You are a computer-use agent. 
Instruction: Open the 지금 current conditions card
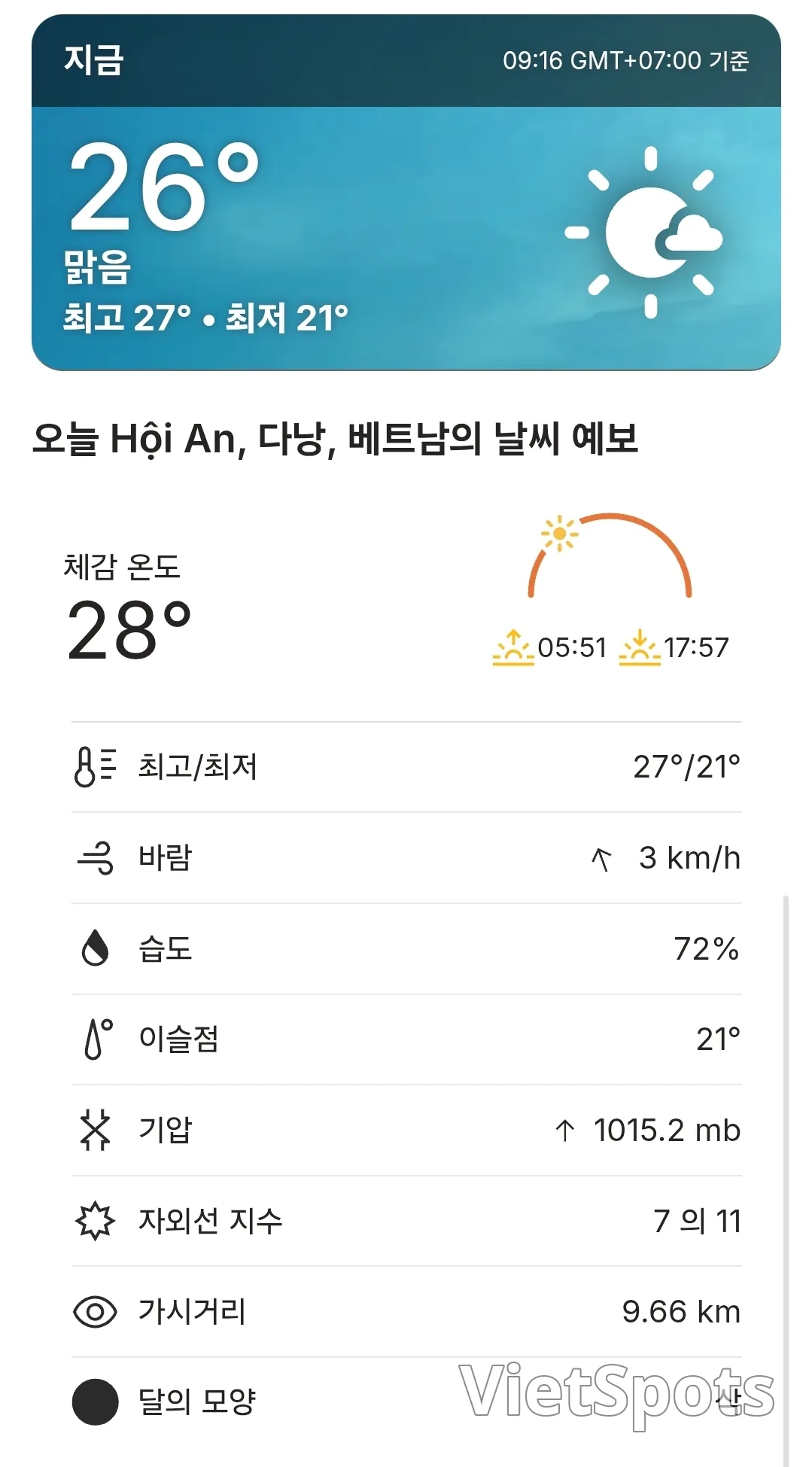pos(406,193)
